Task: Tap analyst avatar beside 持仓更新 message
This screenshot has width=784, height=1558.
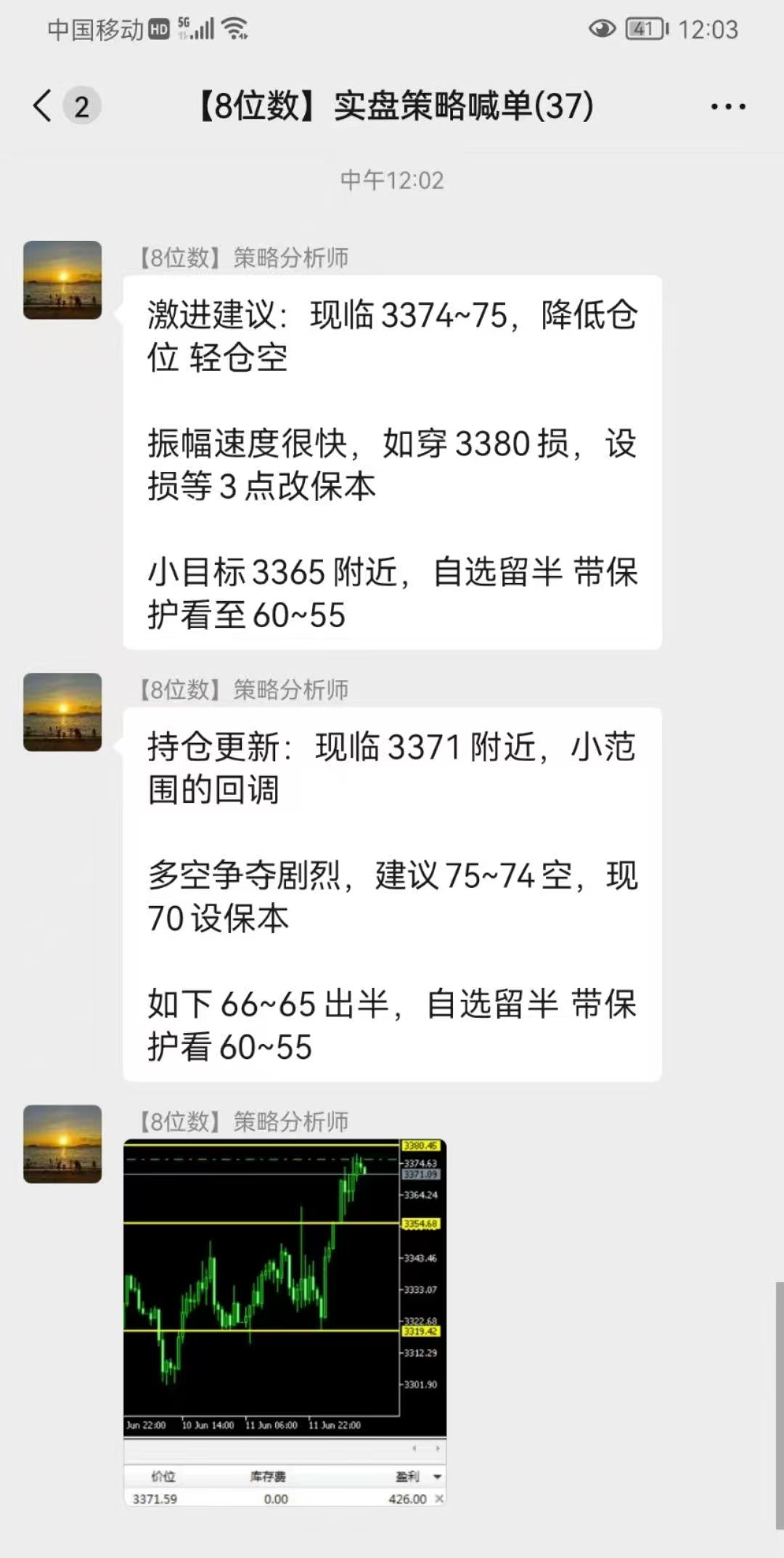Action: point(62,712)
